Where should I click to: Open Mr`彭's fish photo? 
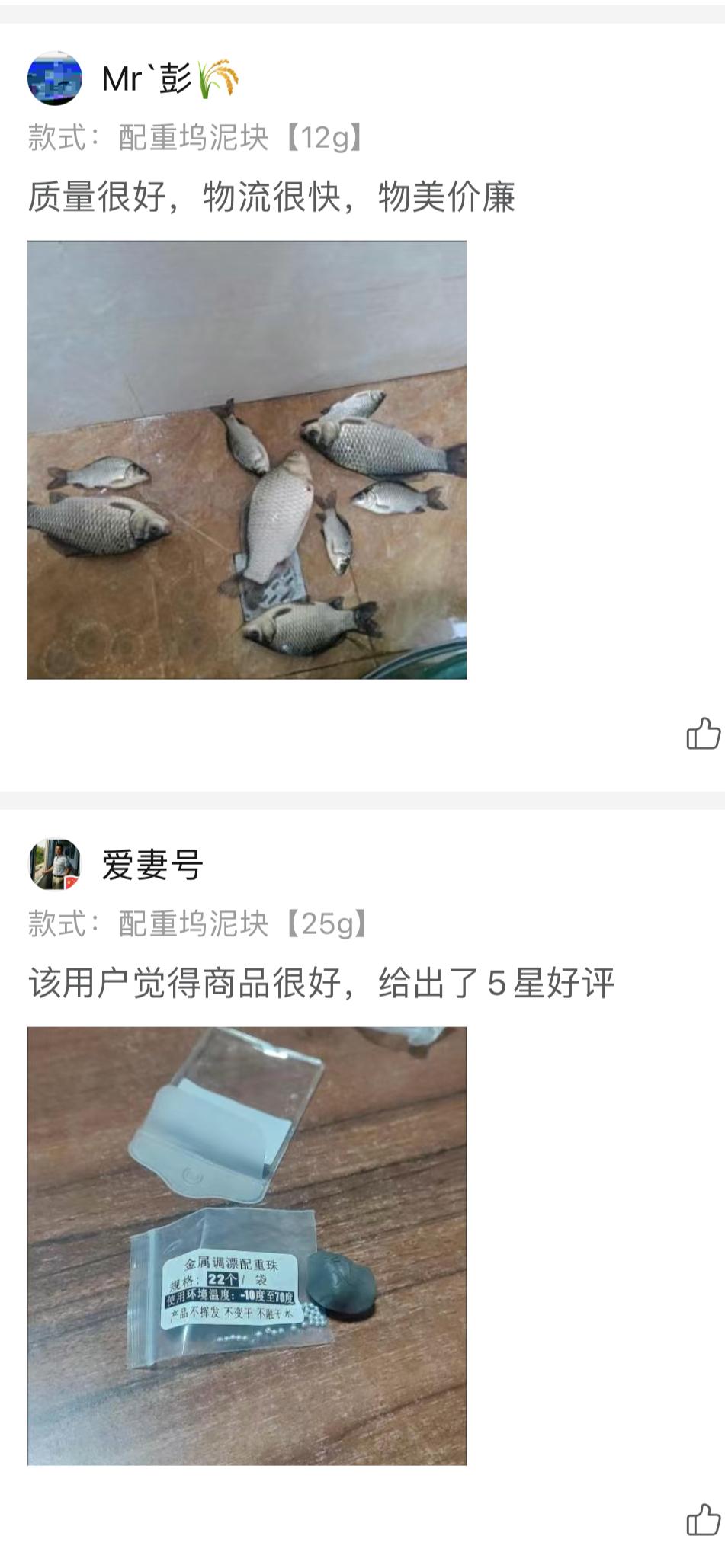246,459
